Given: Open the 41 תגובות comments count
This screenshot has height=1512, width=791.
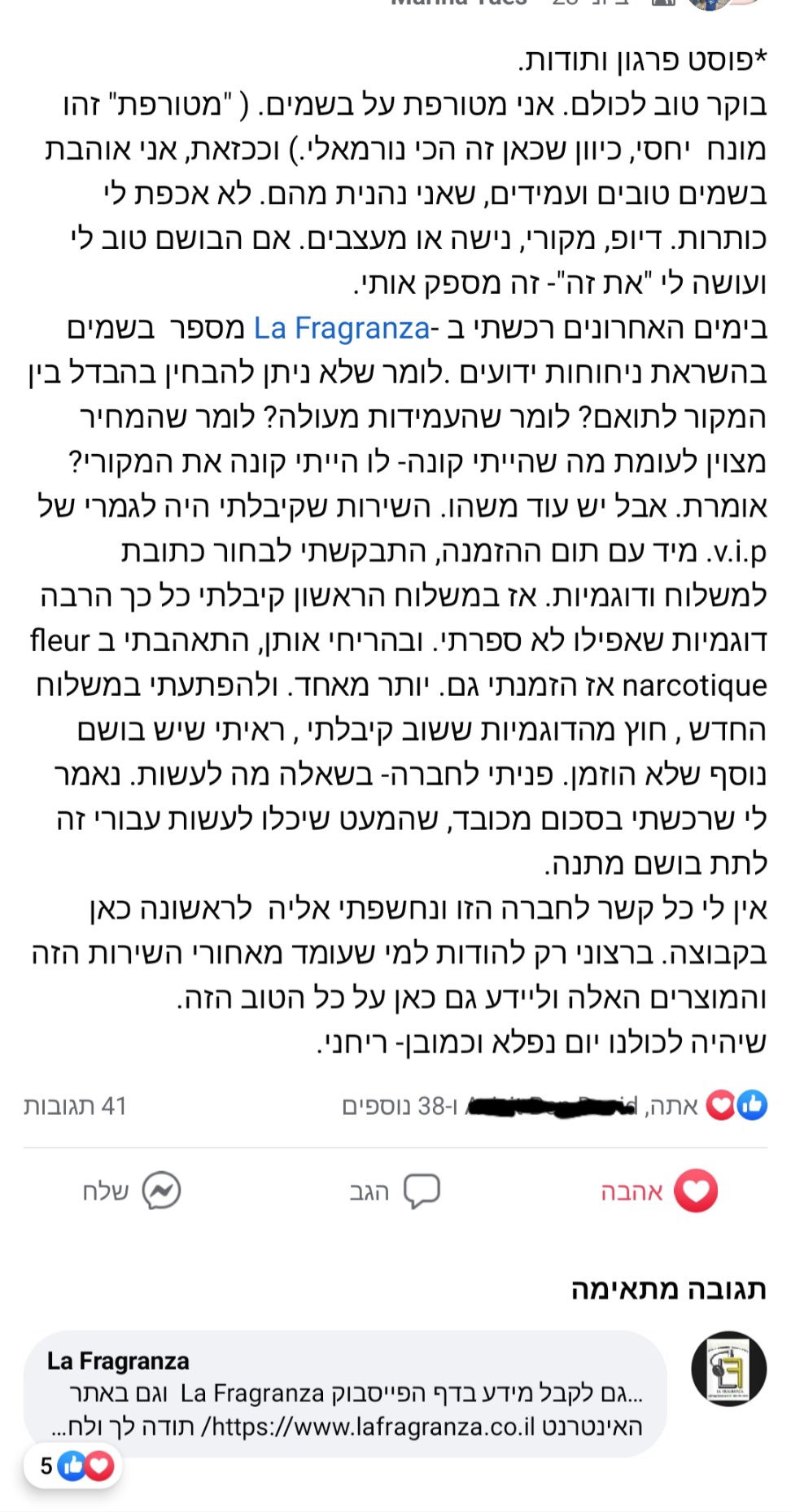Looking at the screenshot, I should tap(75, 1106).
